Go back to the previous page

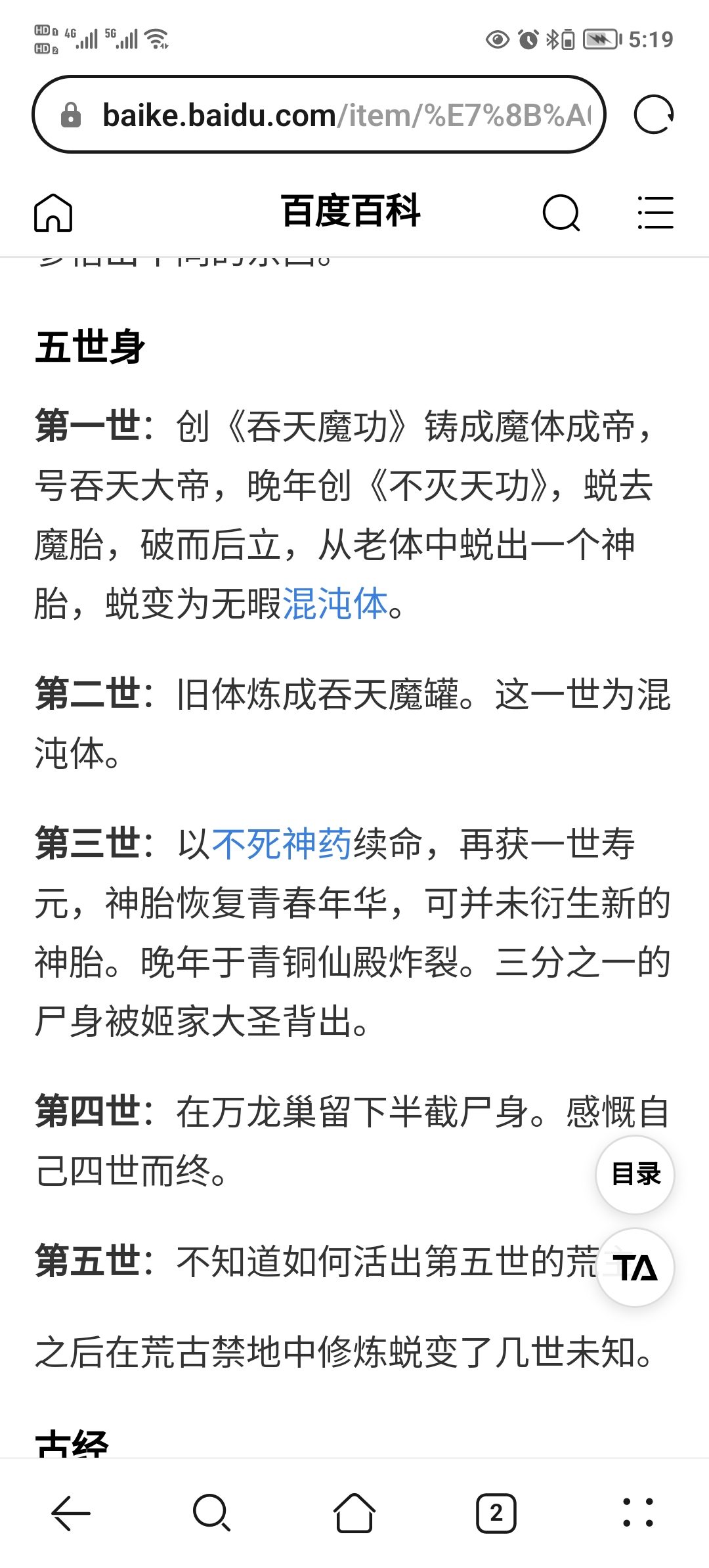pos(71,1513)
